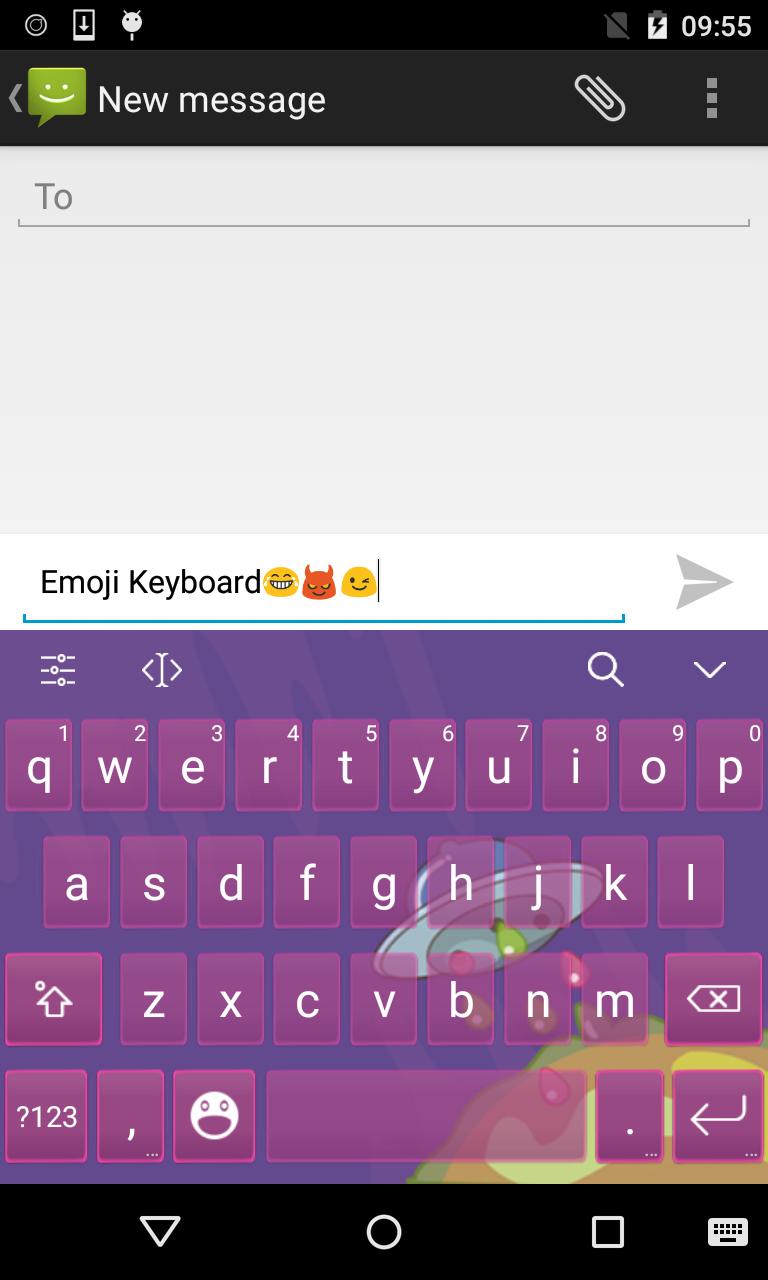Image resolution: width=768 pixels, height=1280 pixels.
Task: Attach a file with the paperclip icon
Action: [601, 97]
